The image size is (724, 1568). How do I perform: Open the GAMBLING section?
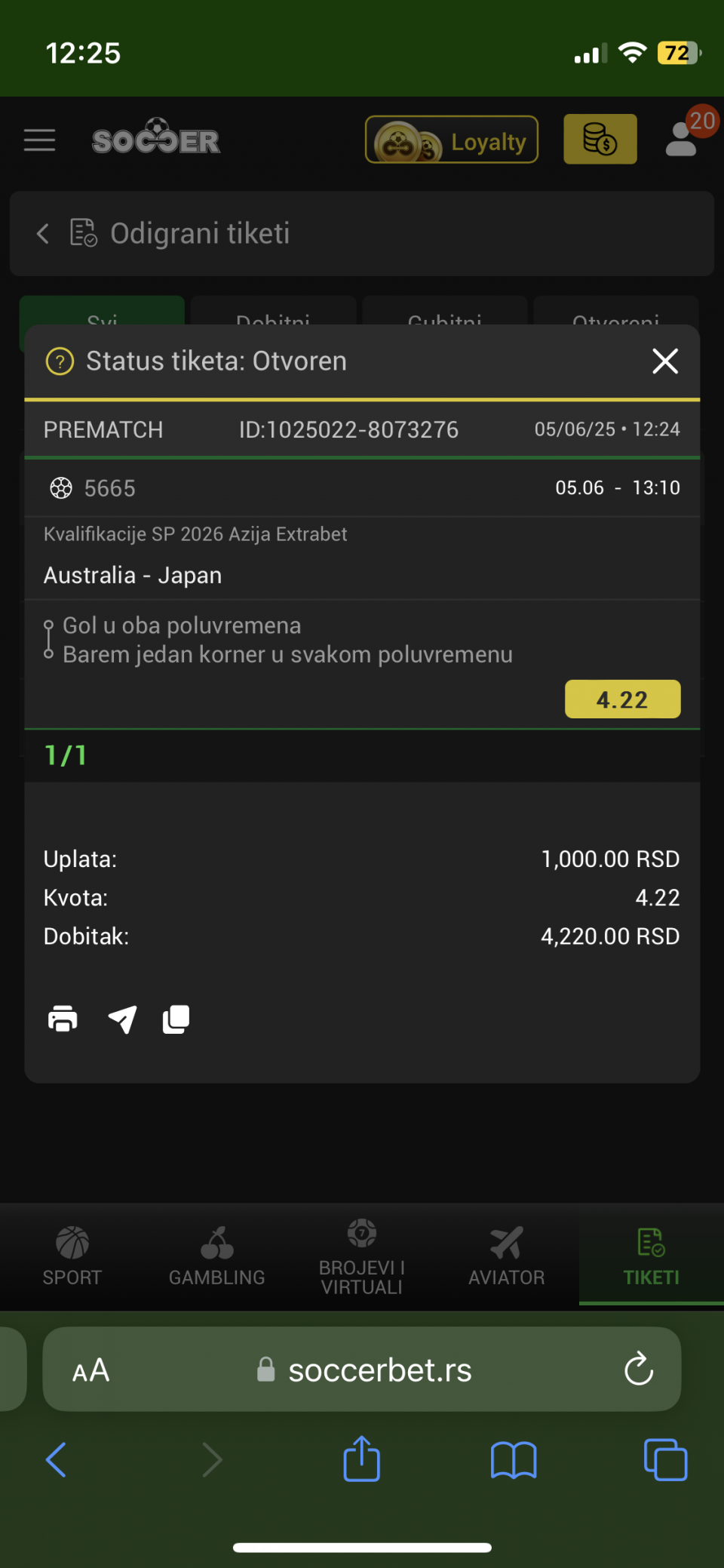click(217, 1256)
